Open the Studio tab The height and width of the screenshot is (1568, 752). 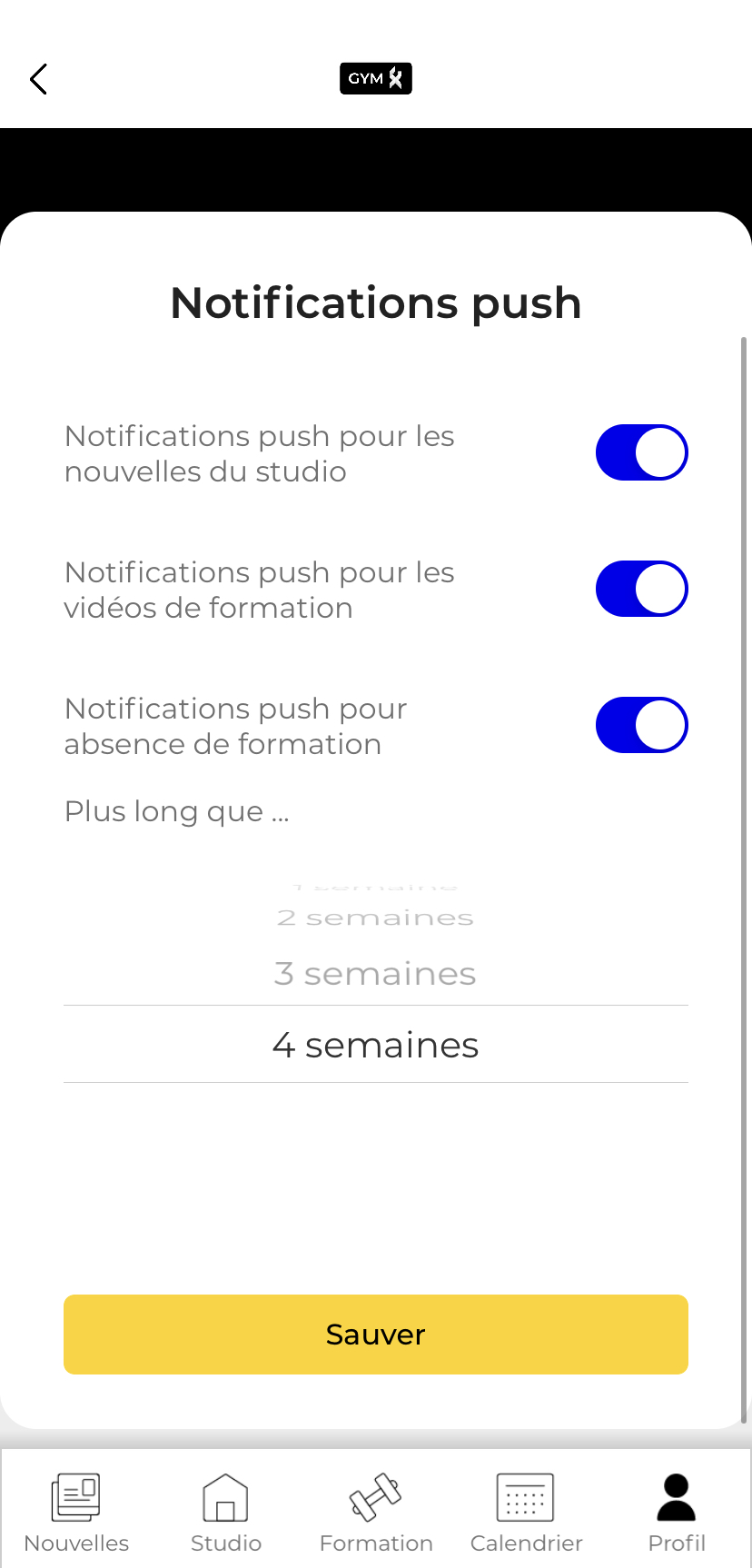[x=226, y=1513]
